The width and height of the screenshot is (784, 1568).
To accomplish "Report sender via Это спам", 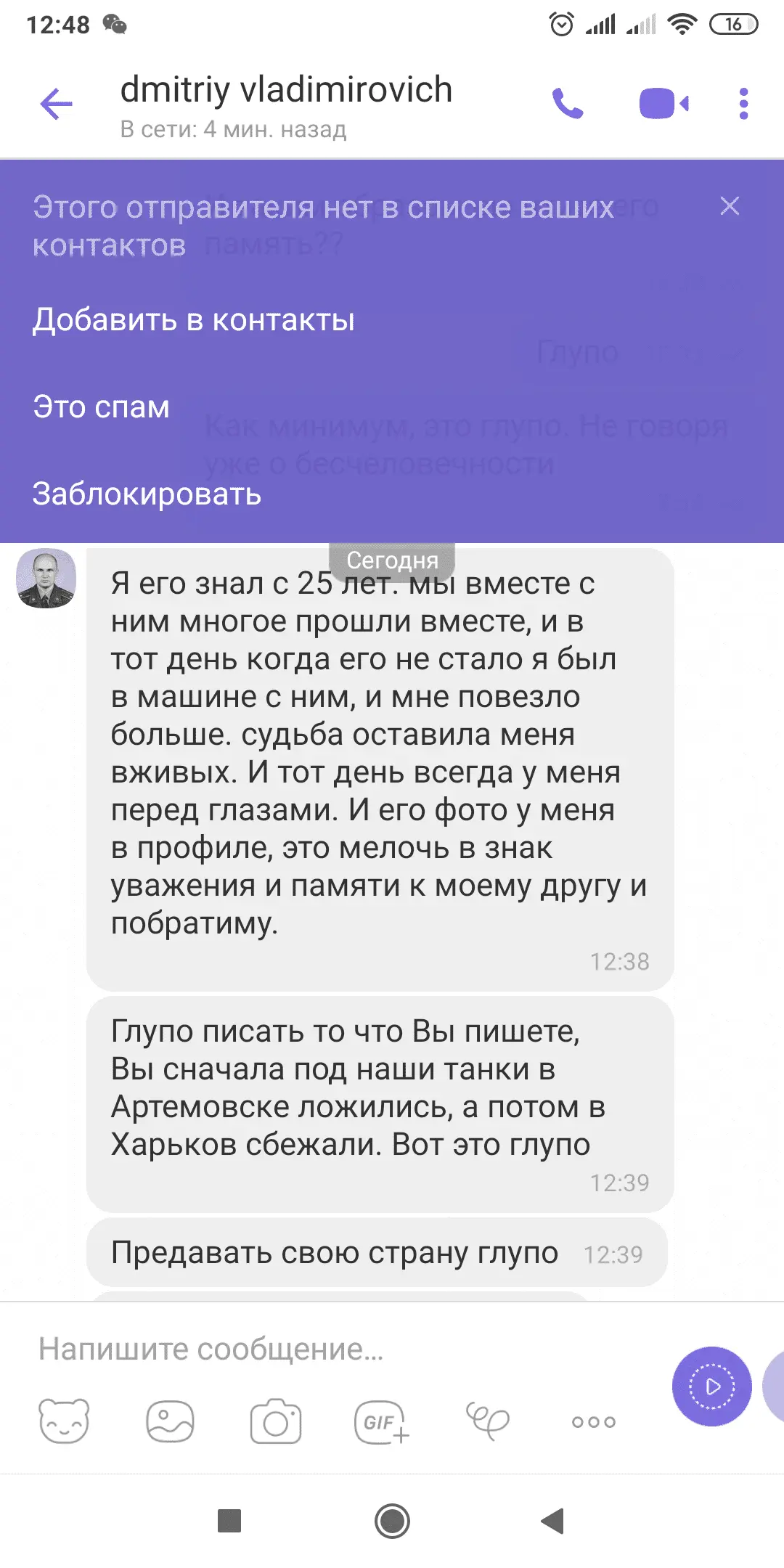I will click(x=101, y=407).
